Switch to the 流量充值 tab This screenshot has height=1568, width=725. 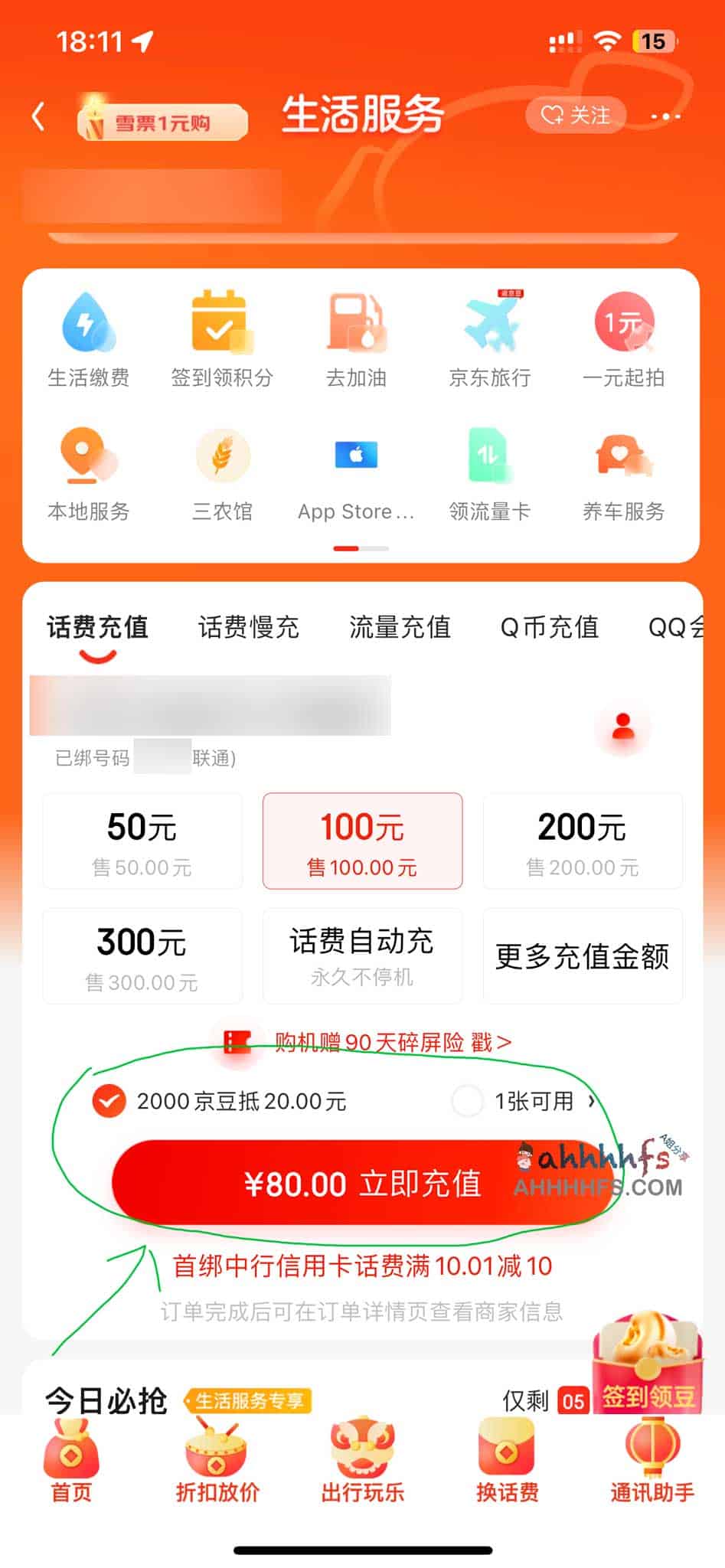401,628
